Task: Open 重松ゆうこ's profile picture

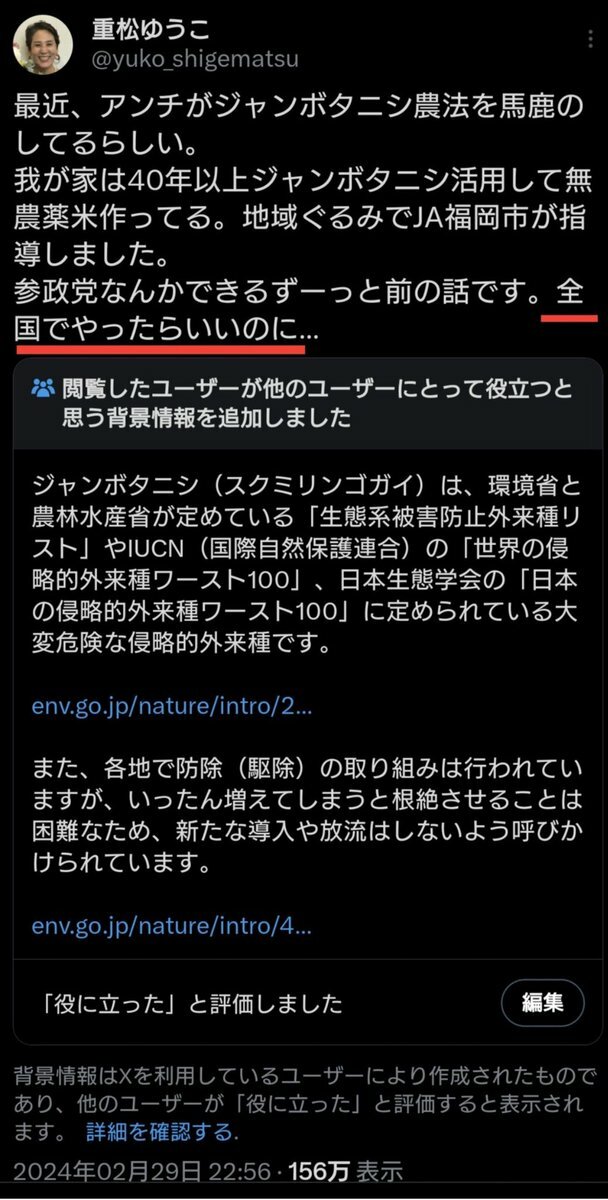Action: pos(42,44)
